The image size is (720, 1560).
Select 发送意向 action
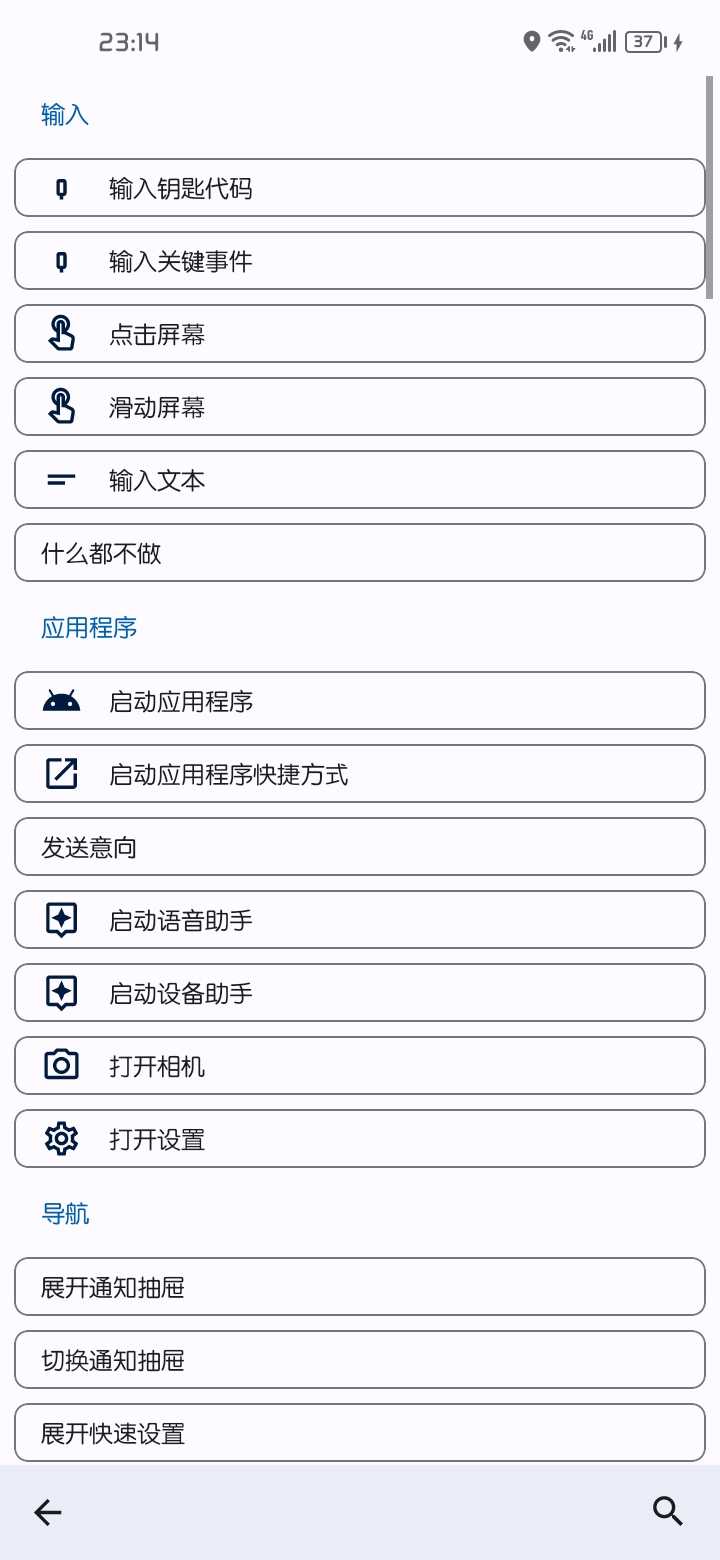[360, 847]
